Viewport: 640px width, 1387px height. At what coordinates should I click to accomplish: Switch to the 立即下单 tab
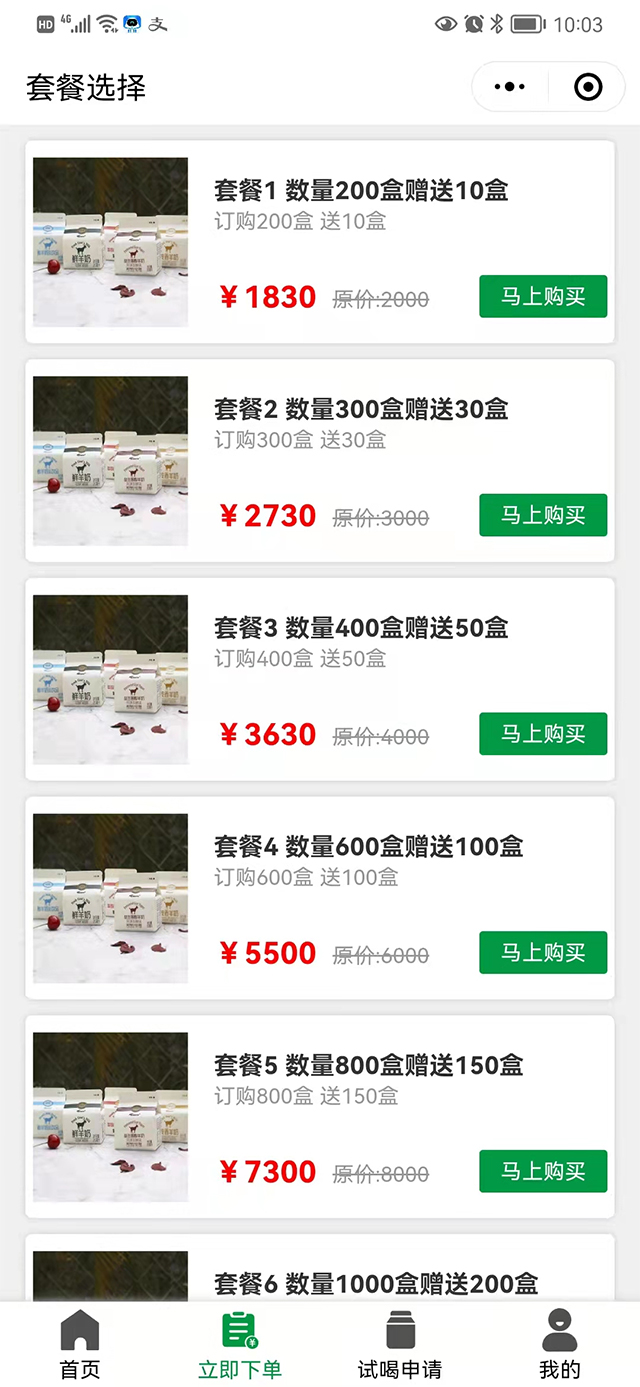pos(240,1345)
